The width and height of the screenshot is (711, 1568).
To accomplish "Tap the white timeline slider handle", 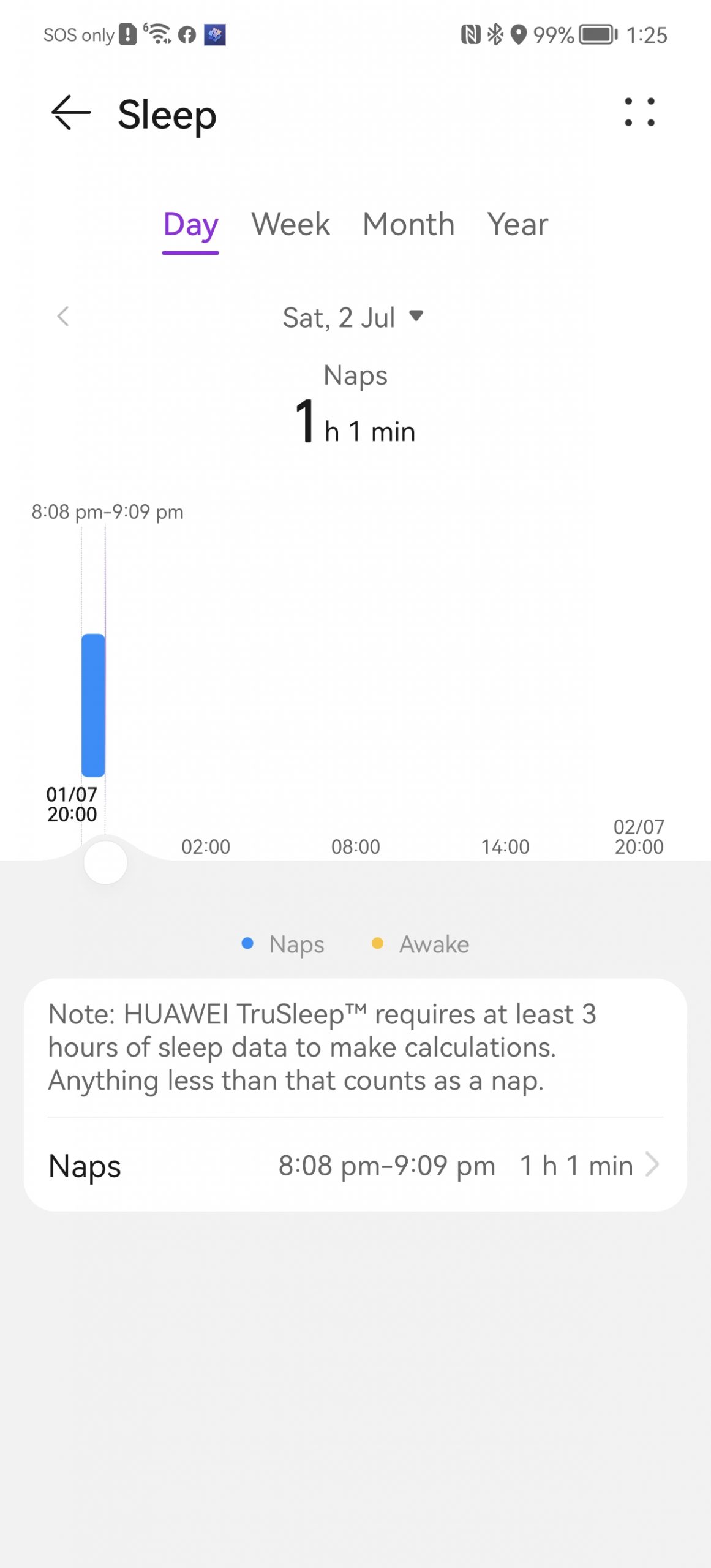I will tap(105, 862).
